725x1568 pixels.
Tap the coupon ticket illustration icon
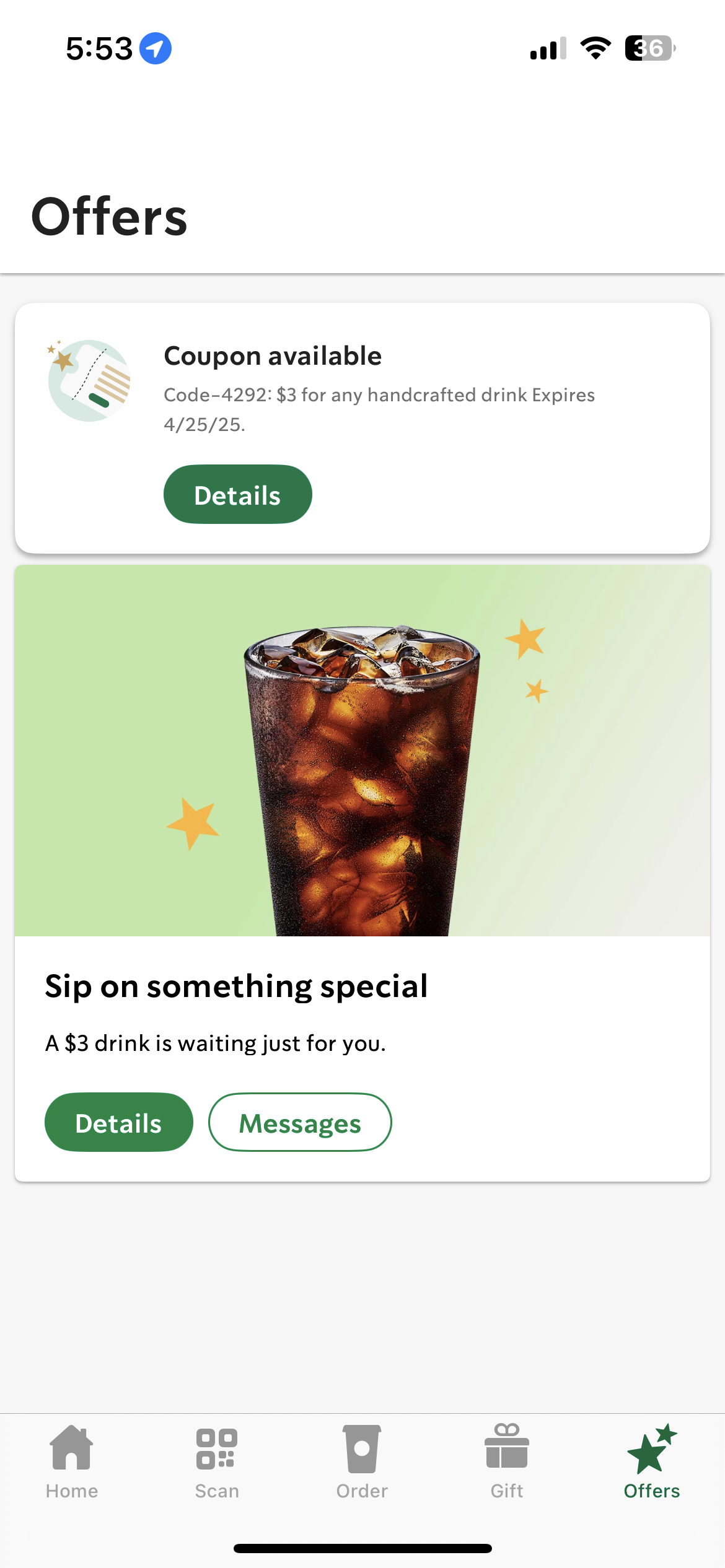[89, 380]
